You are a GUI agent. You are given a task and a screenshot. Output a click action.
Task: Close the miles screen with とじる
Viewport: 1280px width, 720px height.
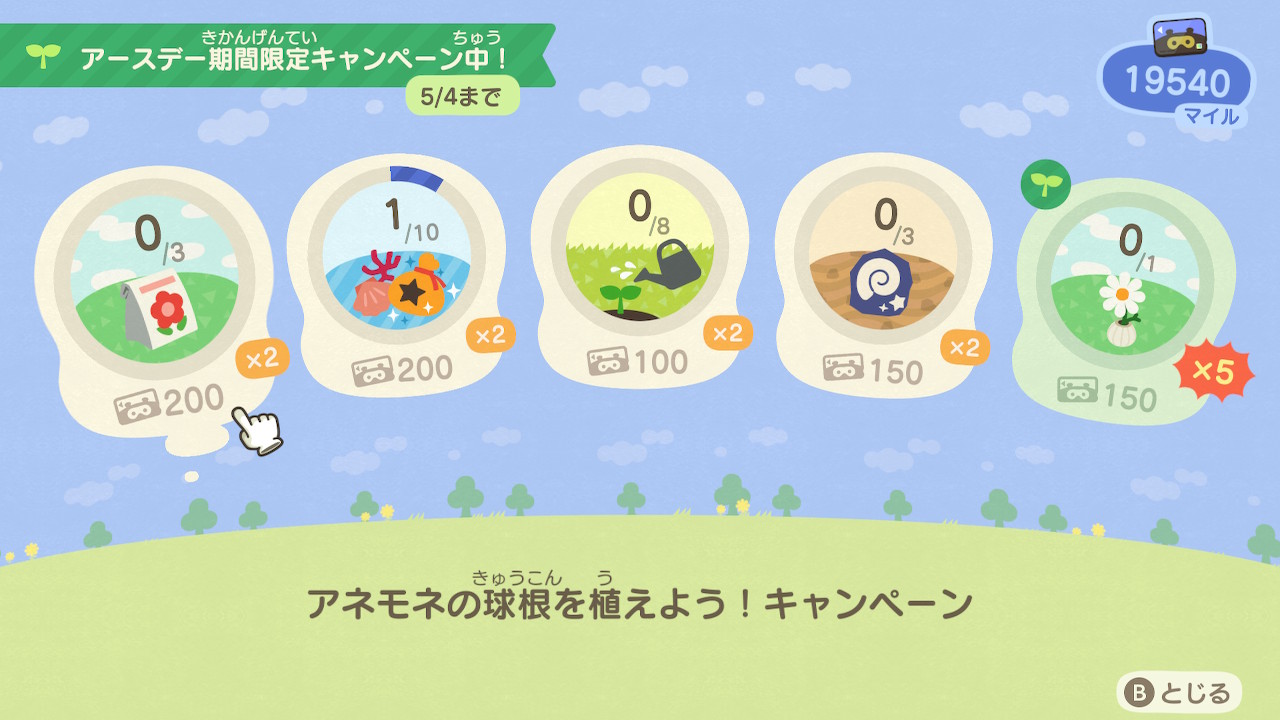[x=1180, y=692]
